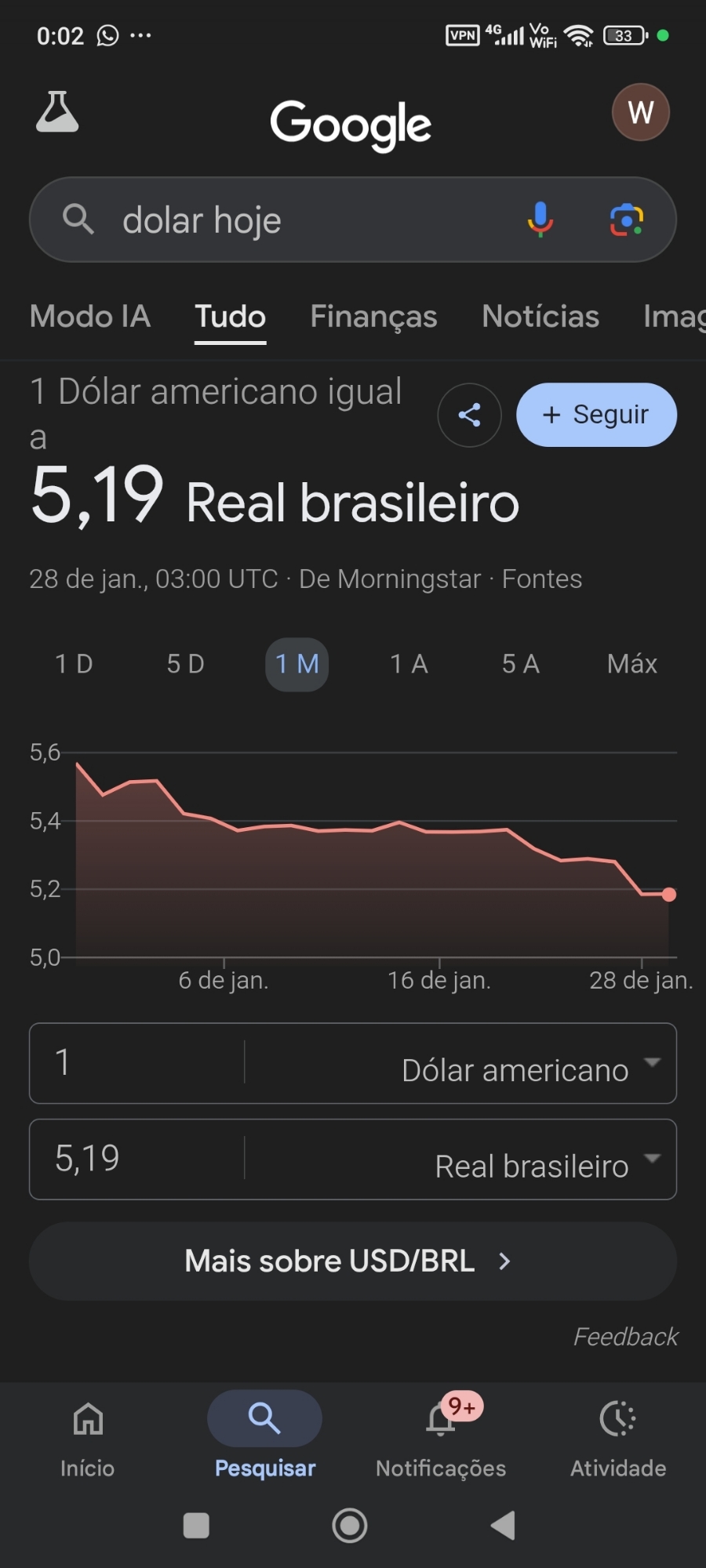Open the Feedback link

pyautogui.click(x=625, y=1337)
